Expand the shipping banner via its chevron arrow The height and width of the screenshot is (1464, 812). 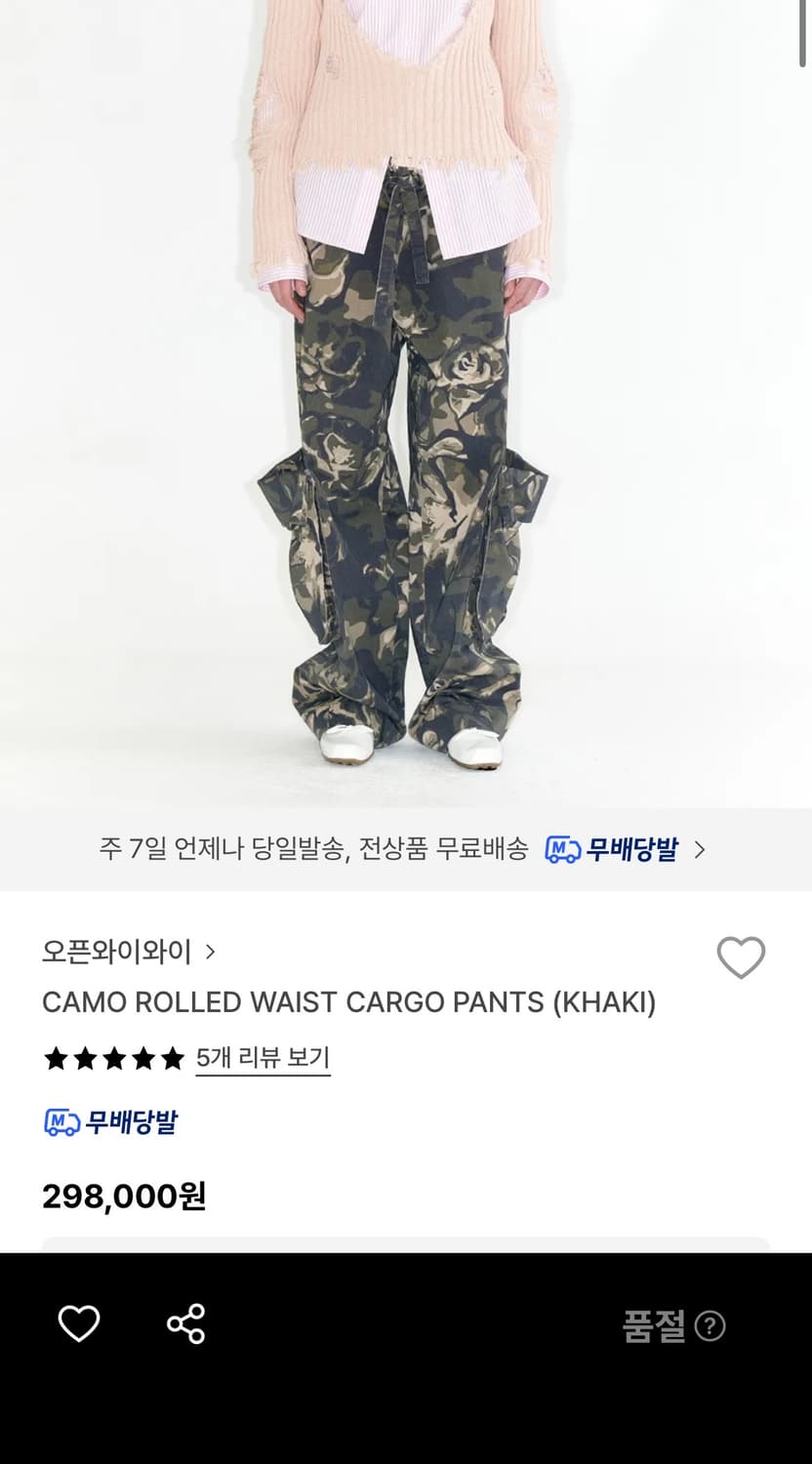click(700, 849)
